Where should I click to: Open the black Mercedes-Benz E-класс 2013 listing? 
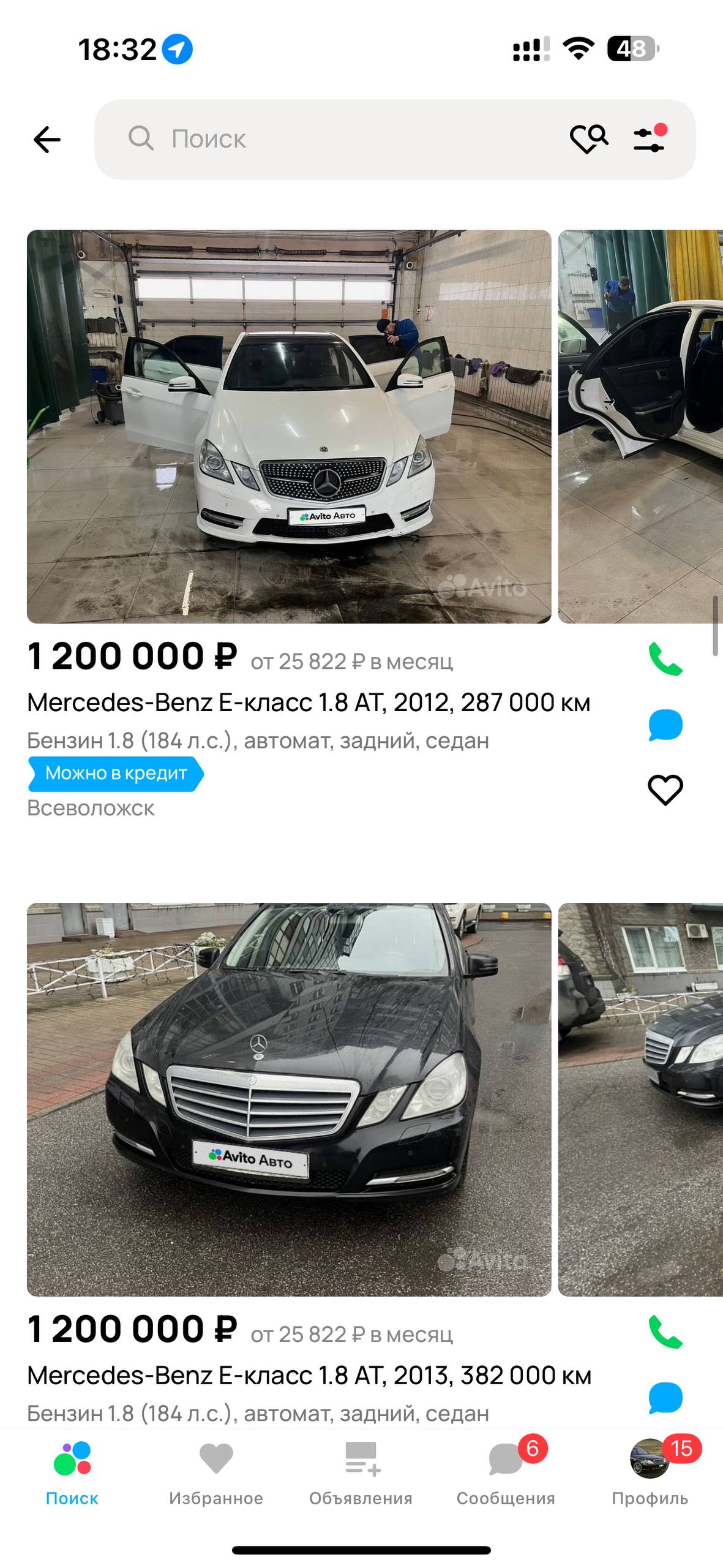pyautogui.click(x=309, y=1375)
